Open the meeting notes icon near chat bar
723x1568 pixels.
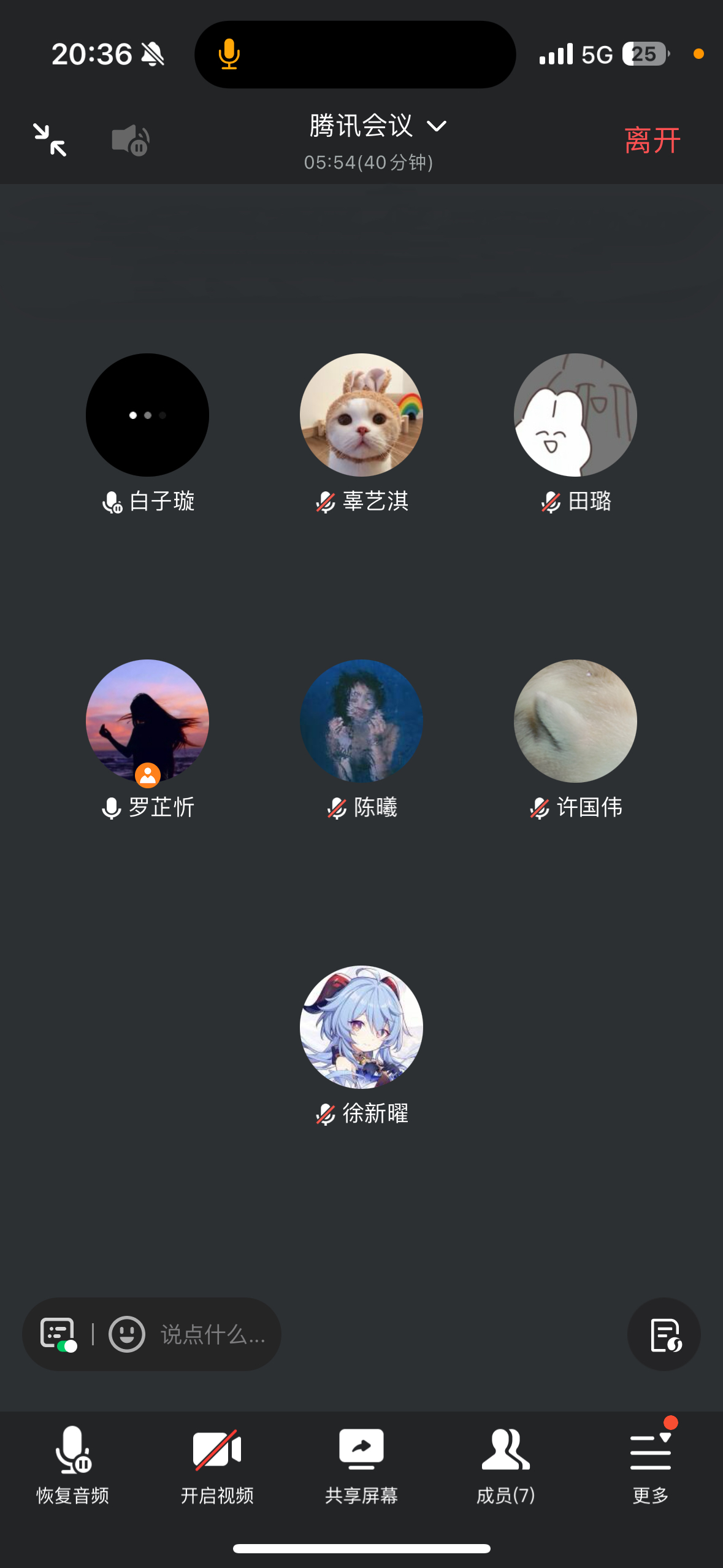pyautogui.click(x=664, y=1334)
